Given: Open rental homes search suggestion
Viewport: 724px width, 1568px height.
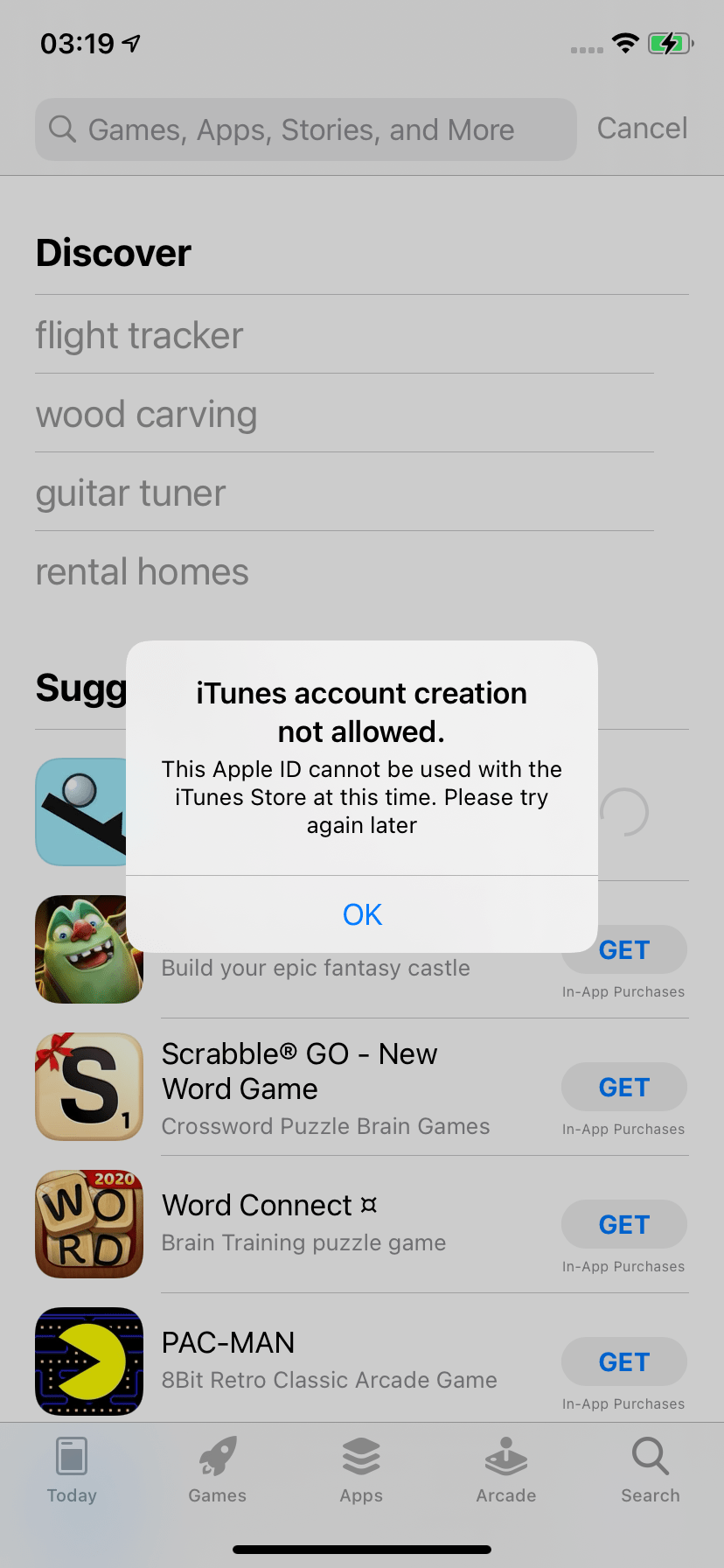Looking at the screenshot, I should (x=142, y=571).
